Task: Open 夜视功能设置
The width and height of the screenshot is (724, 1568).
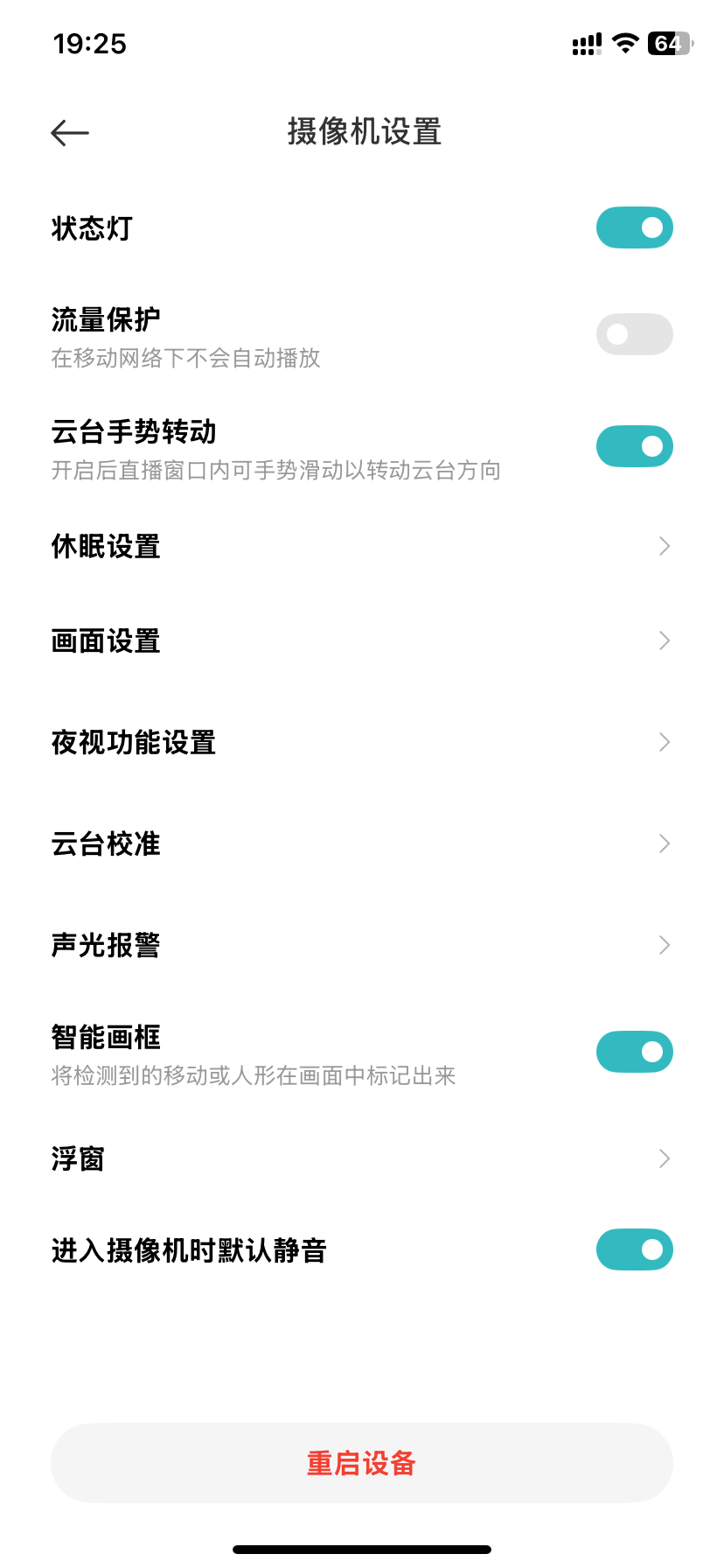Action: 362,742
